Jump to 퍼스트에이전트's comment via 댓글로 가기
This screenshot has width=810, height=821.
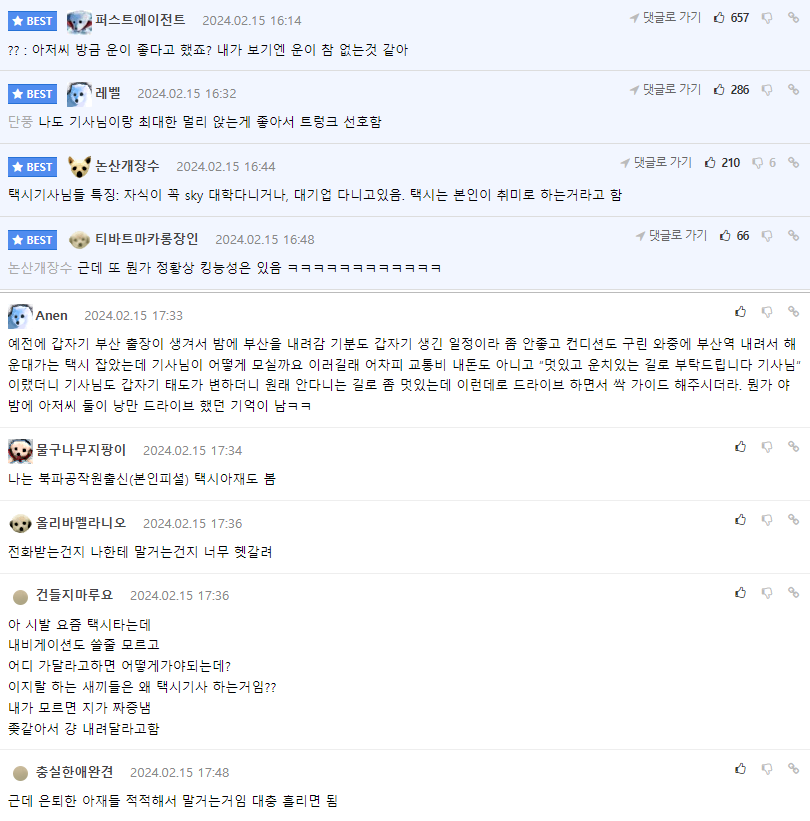click(666, 18)
